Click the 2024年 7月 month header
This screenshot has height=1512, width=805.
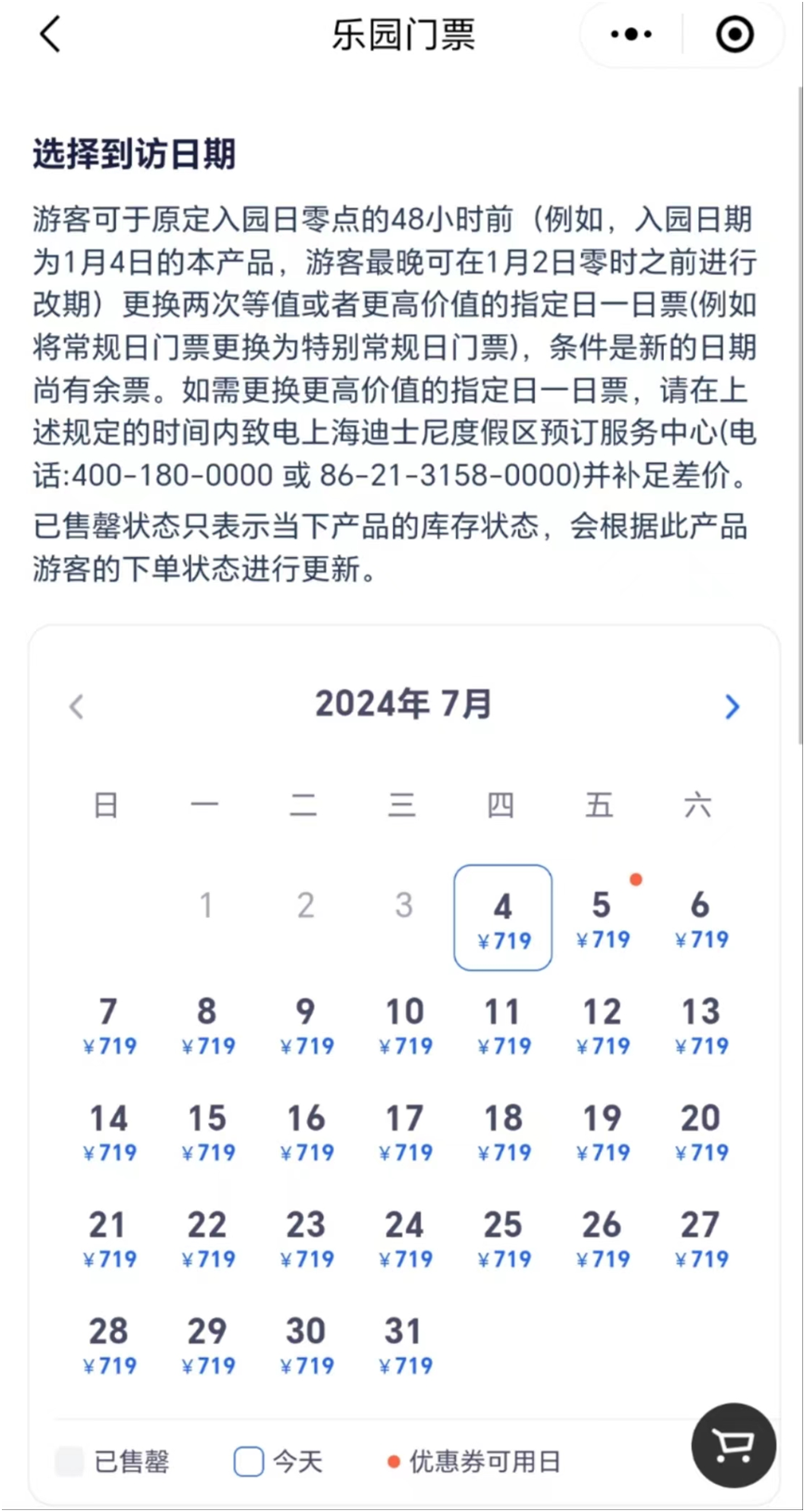(x=402, y=704)
